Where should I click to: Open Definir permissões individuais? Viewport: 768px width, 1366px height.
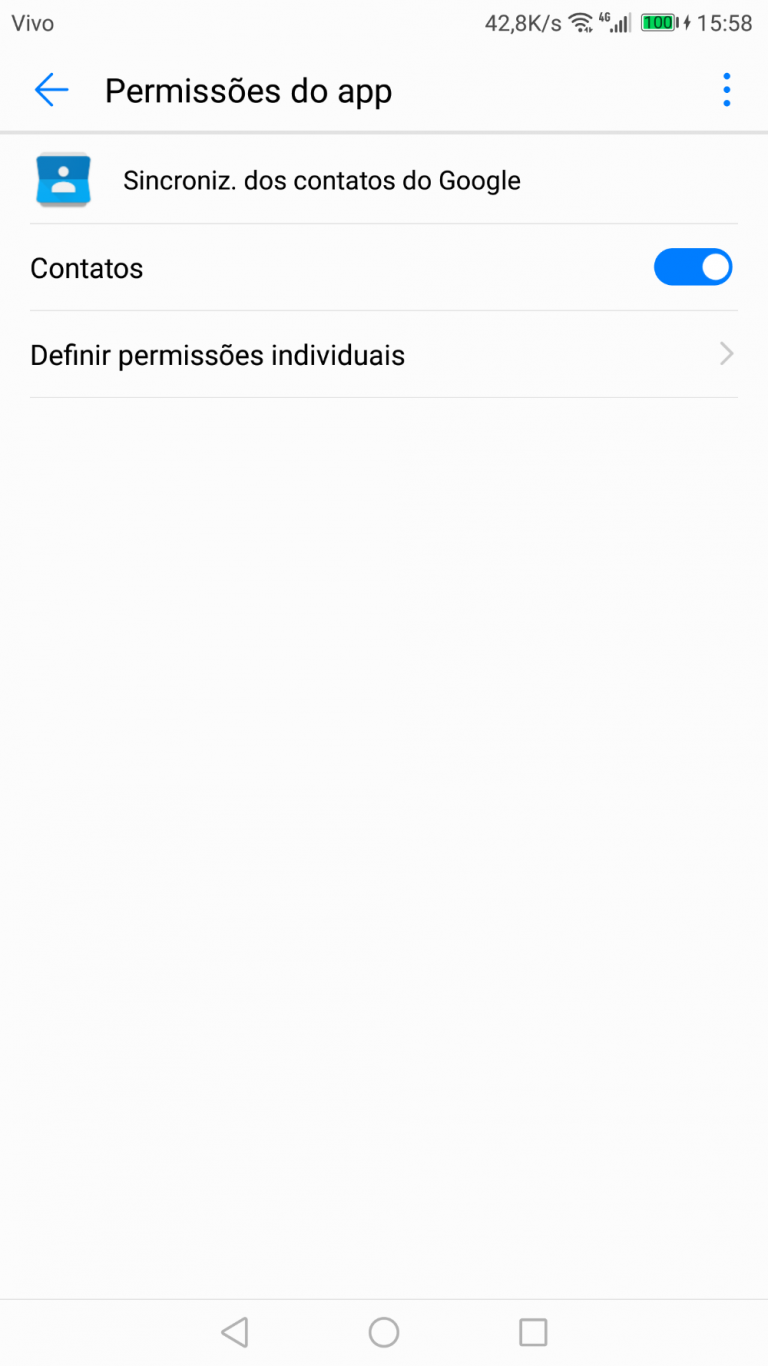click(x=384, y=354)
